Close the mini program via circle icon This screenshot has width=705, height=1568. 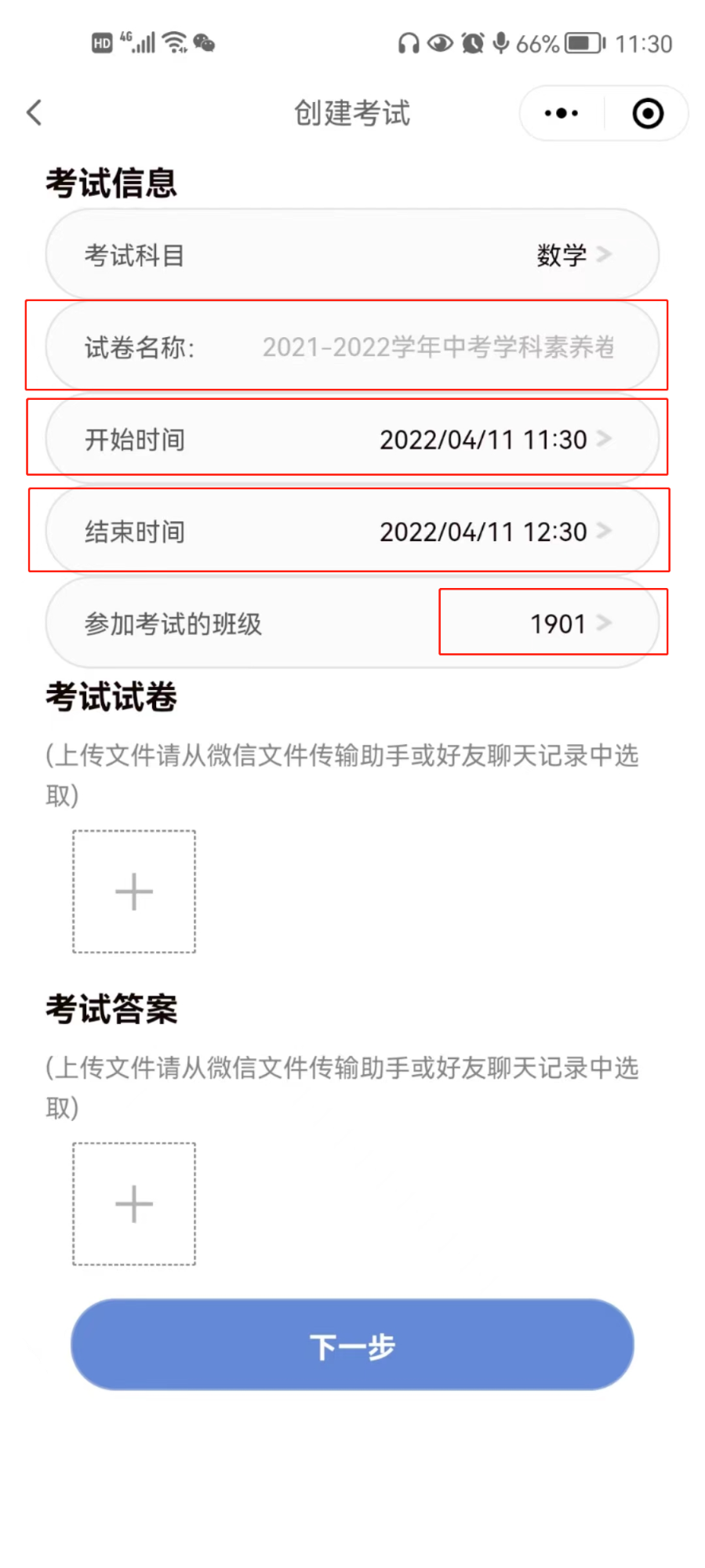coord(648,114)
